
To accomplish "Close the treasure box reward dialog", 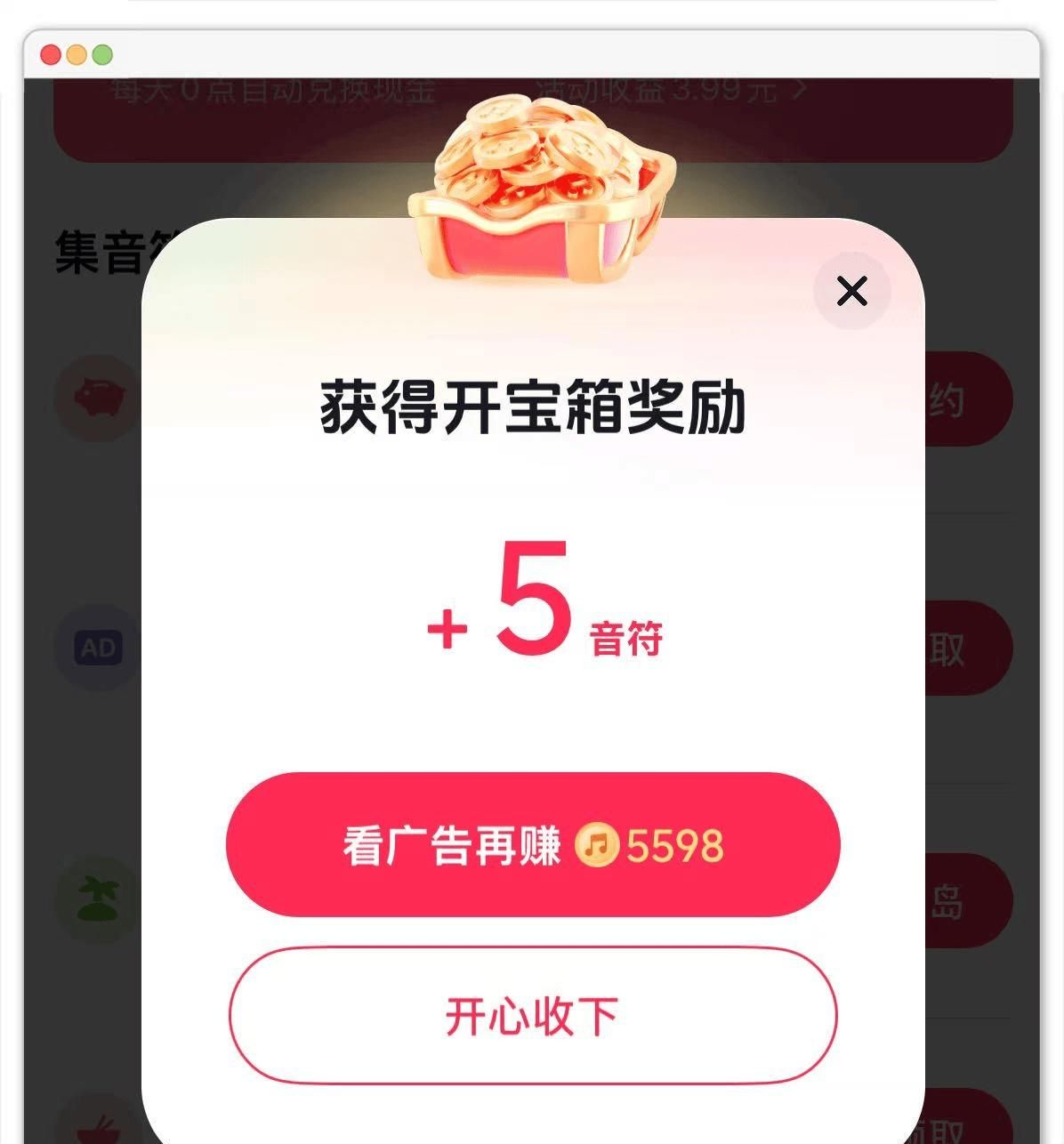I will (851, 291).
